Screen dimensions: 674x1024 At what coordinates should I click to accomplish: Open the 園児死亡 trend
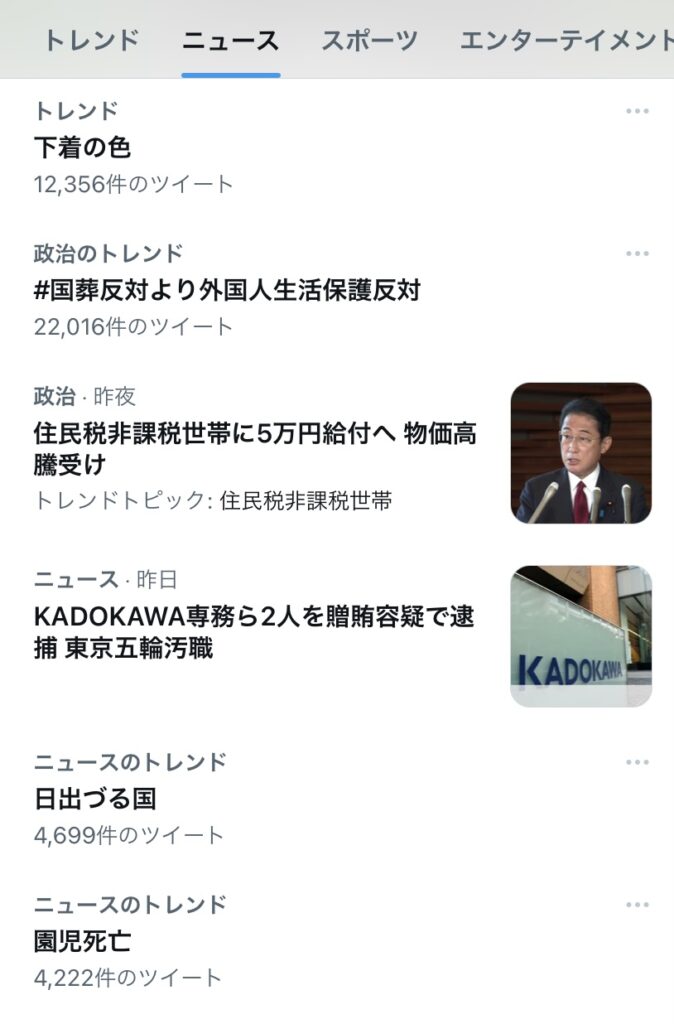point(83,941)
